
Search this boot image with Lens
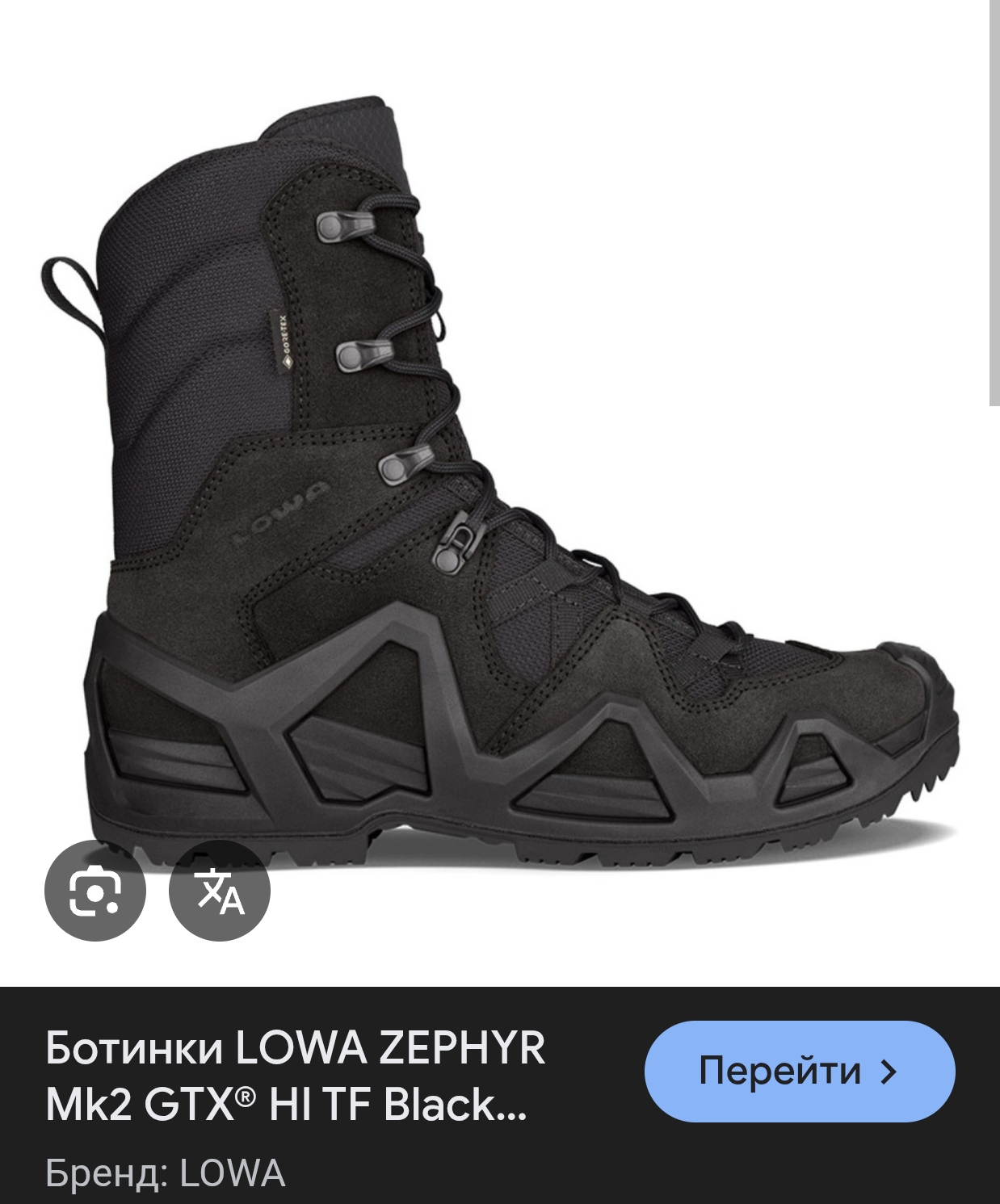[x=95, y=891]
